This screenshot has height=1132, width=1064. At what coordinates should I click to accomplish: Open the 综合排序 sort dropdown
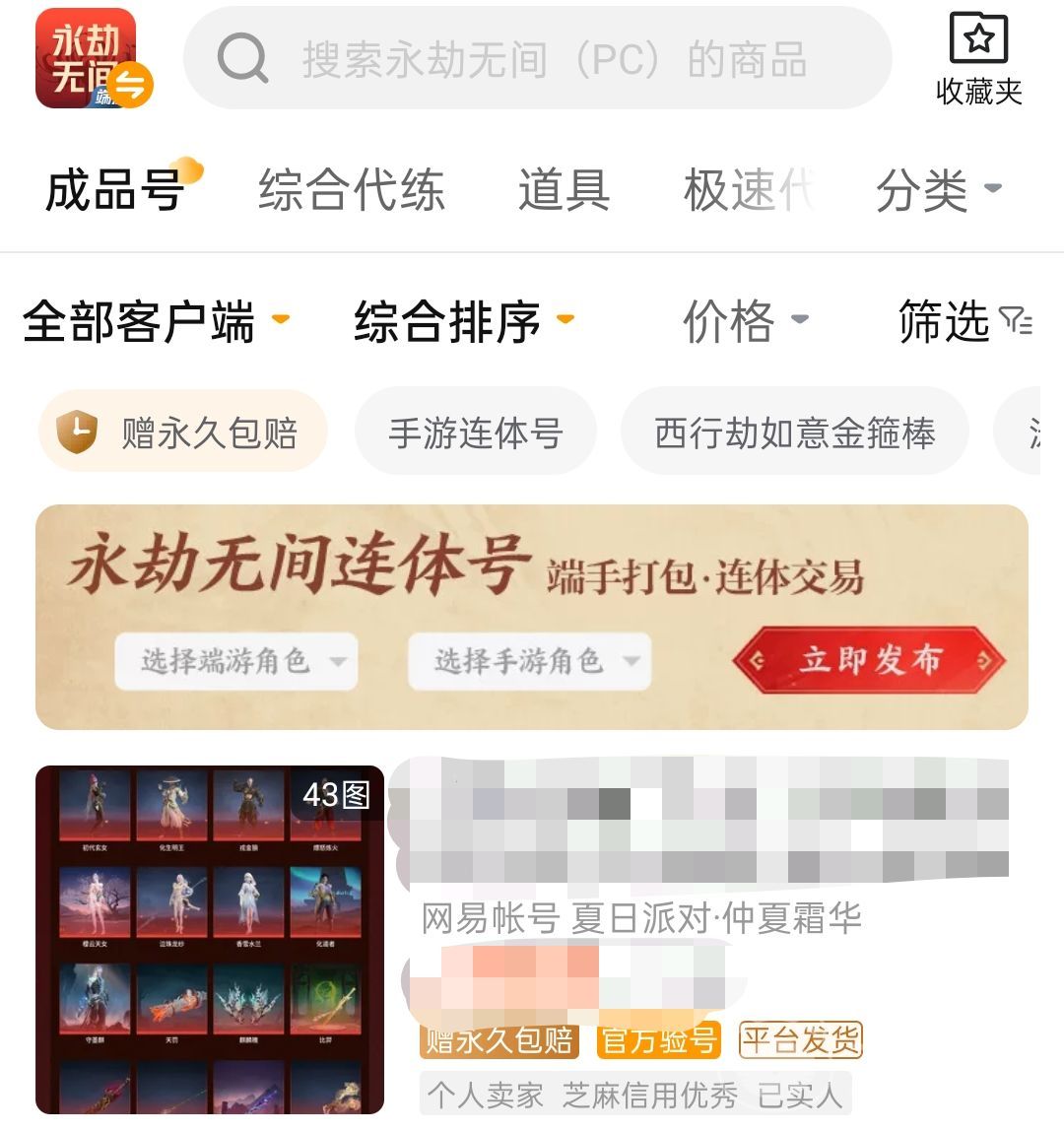(463, 321)
